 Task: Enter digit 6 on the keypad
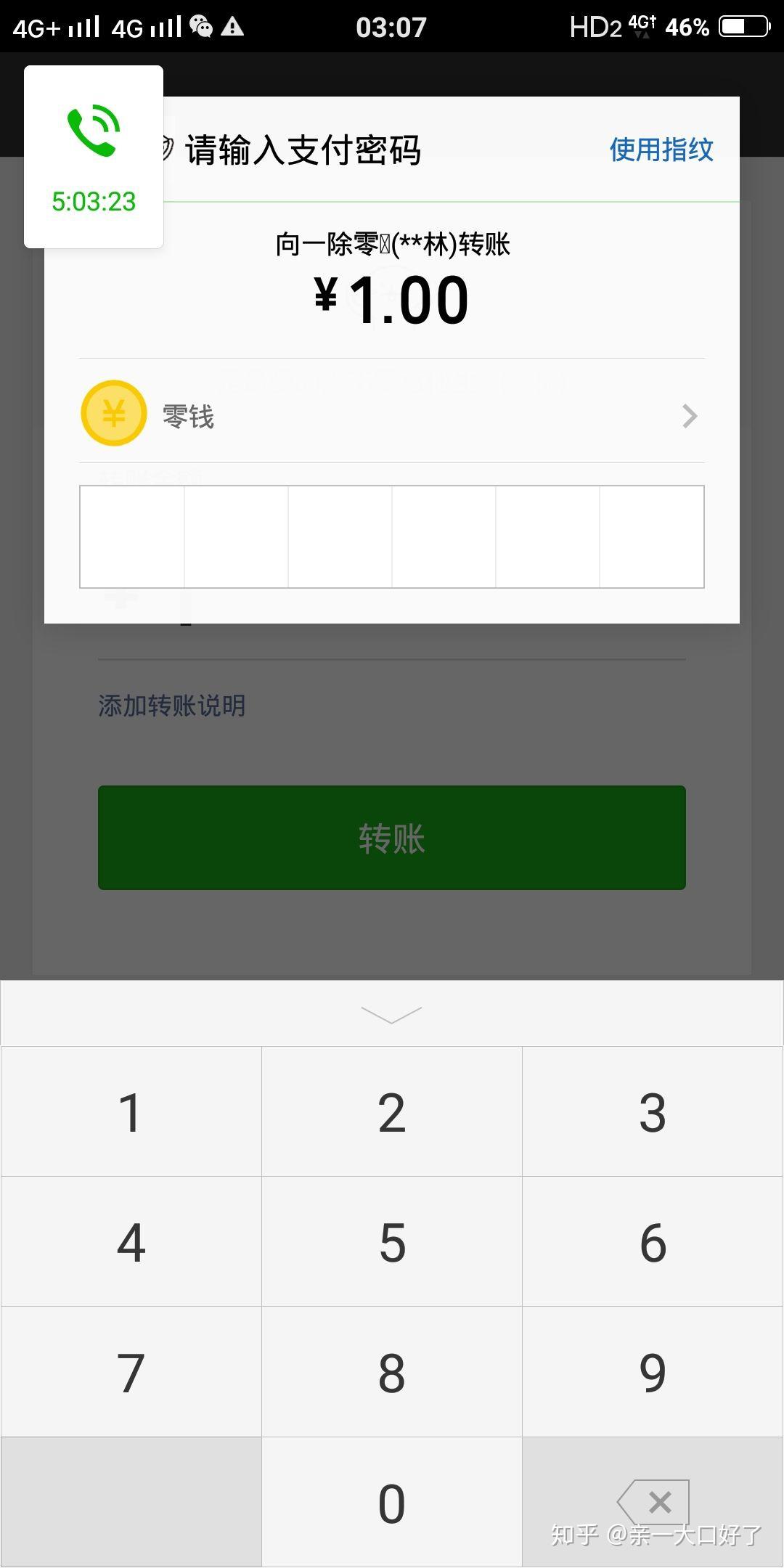[x=653, y=1242]
